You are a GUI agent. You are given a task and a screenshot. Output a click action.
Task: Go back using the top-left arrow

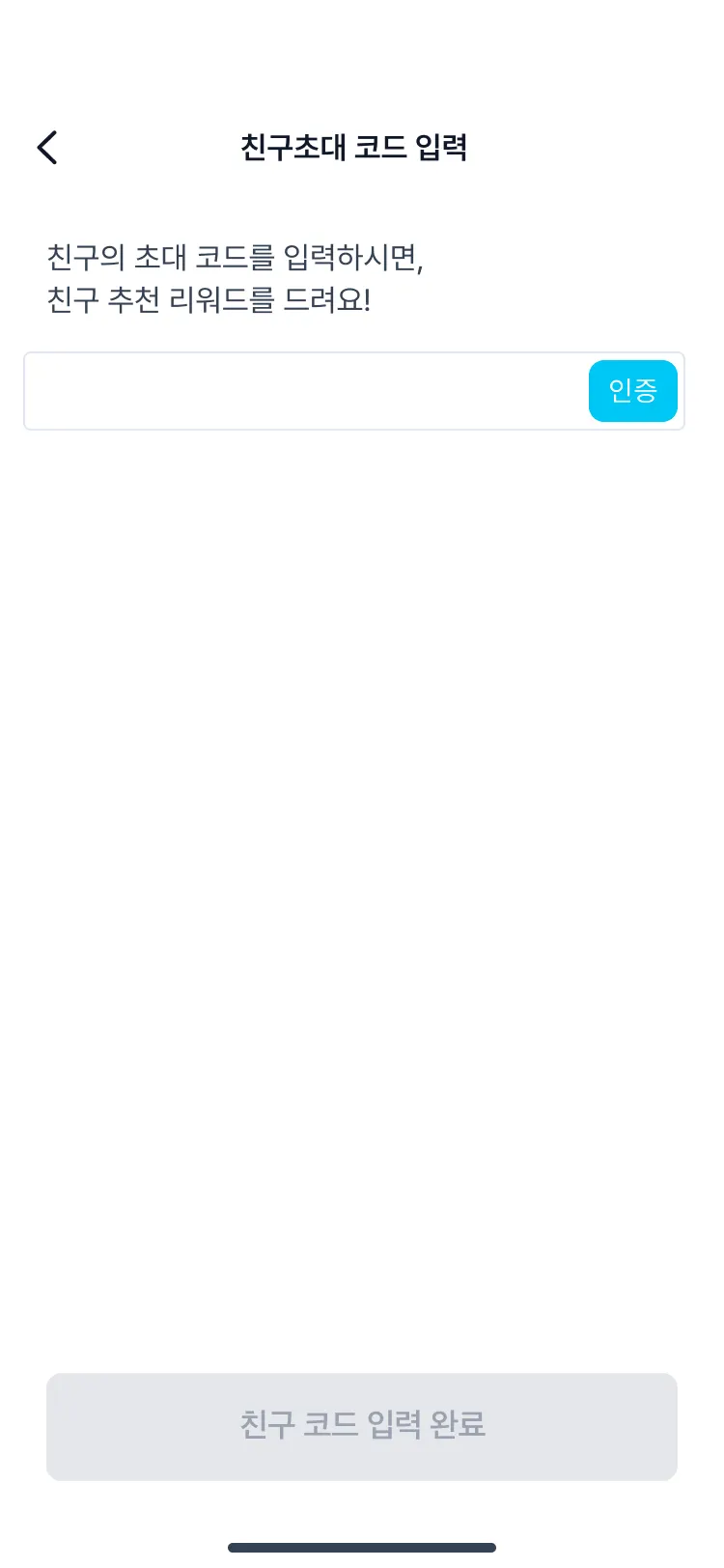[x=47, y=148]
